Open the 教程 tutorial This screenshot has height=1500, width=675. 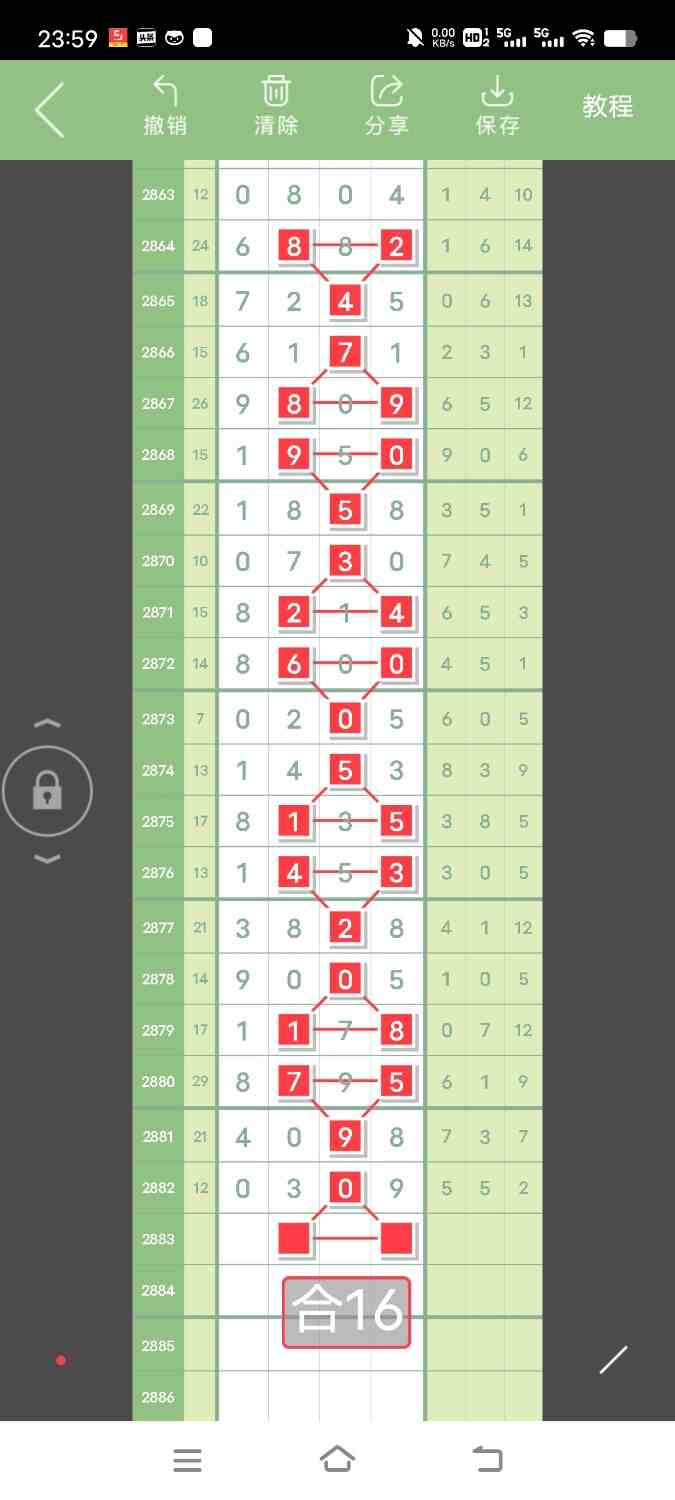(608, 106)
